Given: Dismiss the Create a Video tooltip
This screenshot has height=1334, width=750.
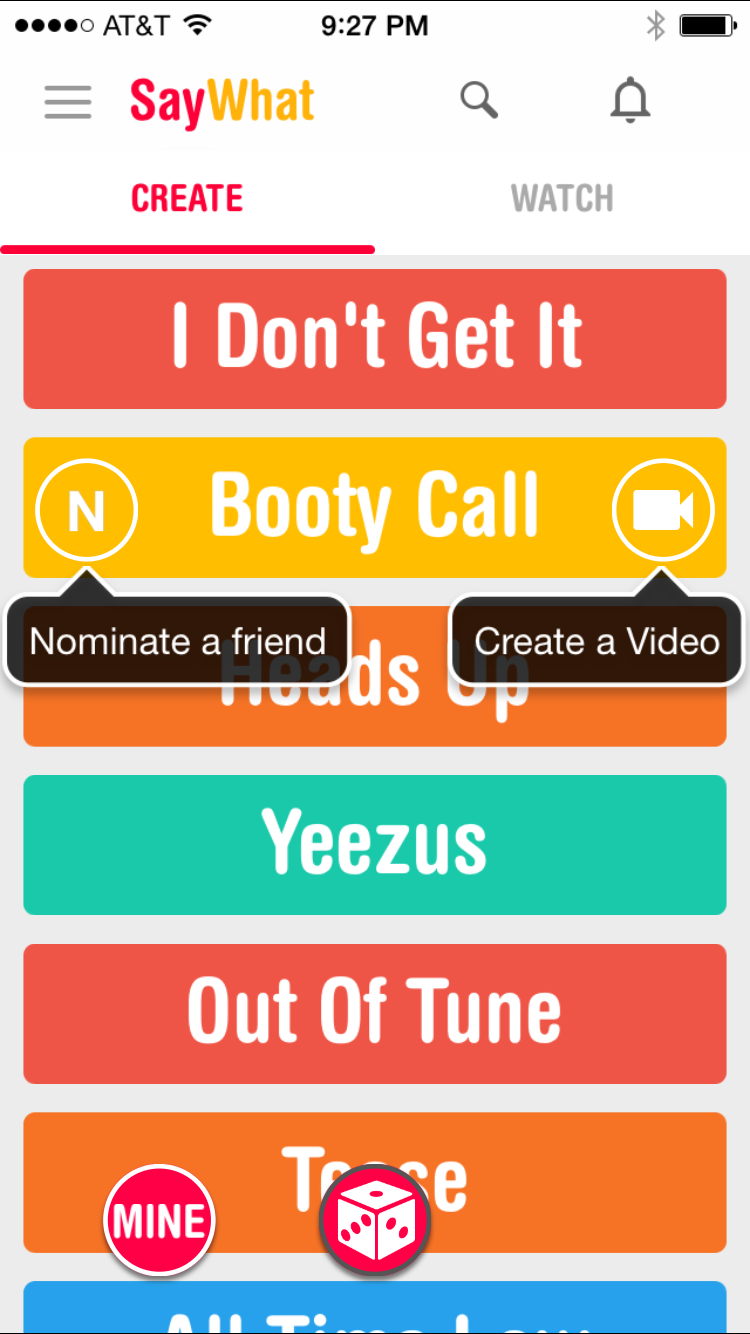Looking at the screenshot, I should click(597, 641).
